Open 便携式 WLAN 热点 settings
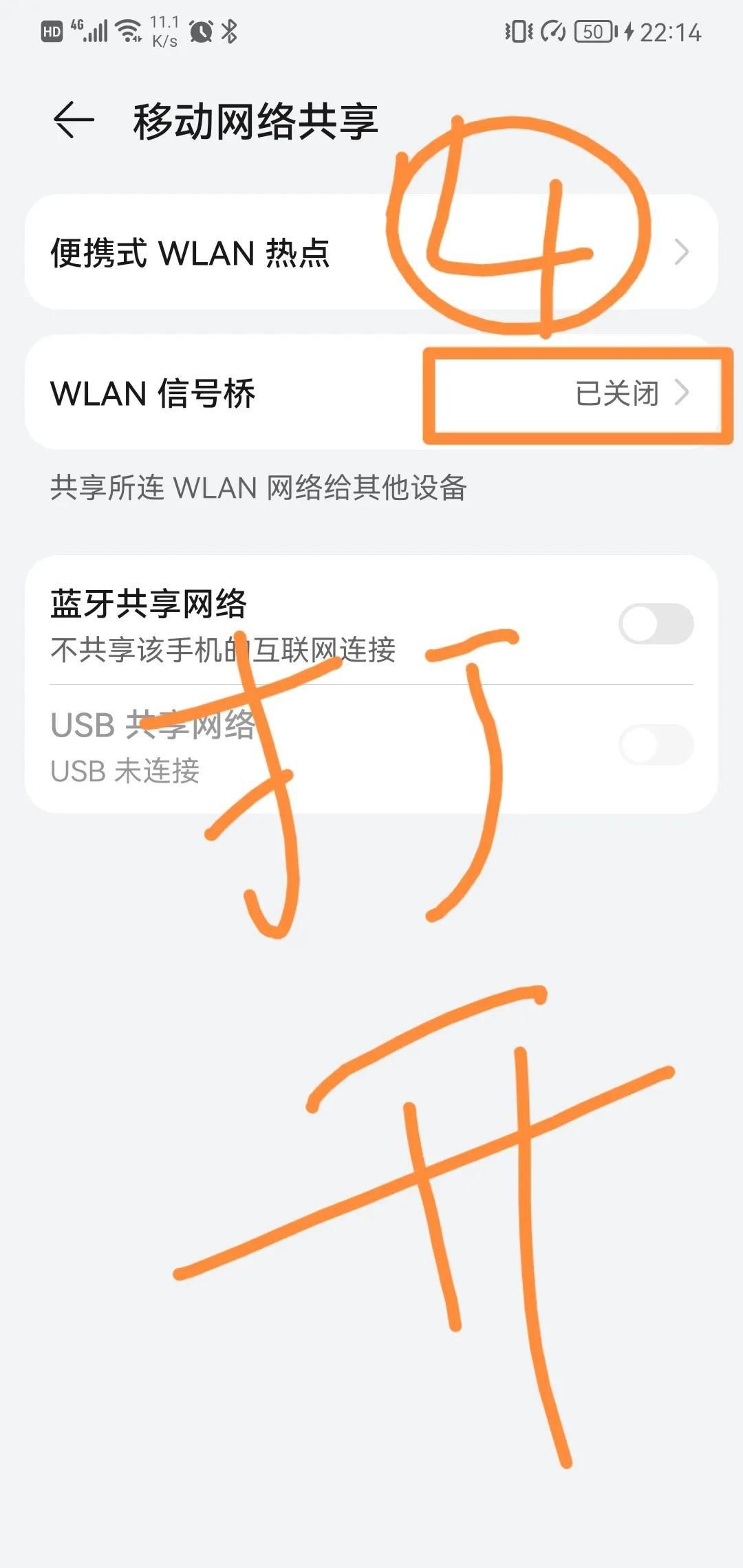Viewport: 743px width, 1568px height. coord(371,252)
